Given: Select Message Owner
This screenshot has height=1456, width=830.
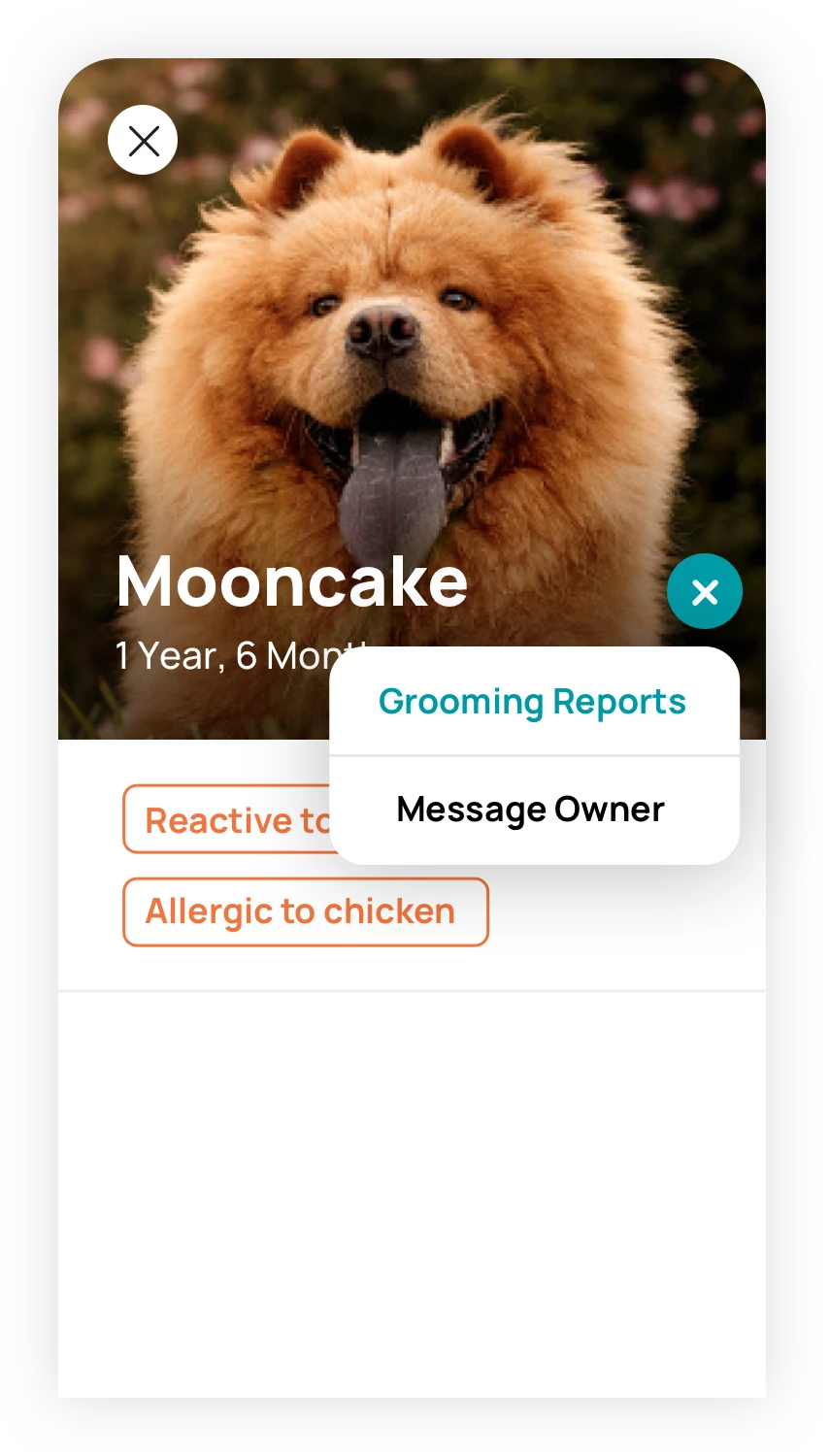Looking at the screenshot, I should click(x=531, y=810).
